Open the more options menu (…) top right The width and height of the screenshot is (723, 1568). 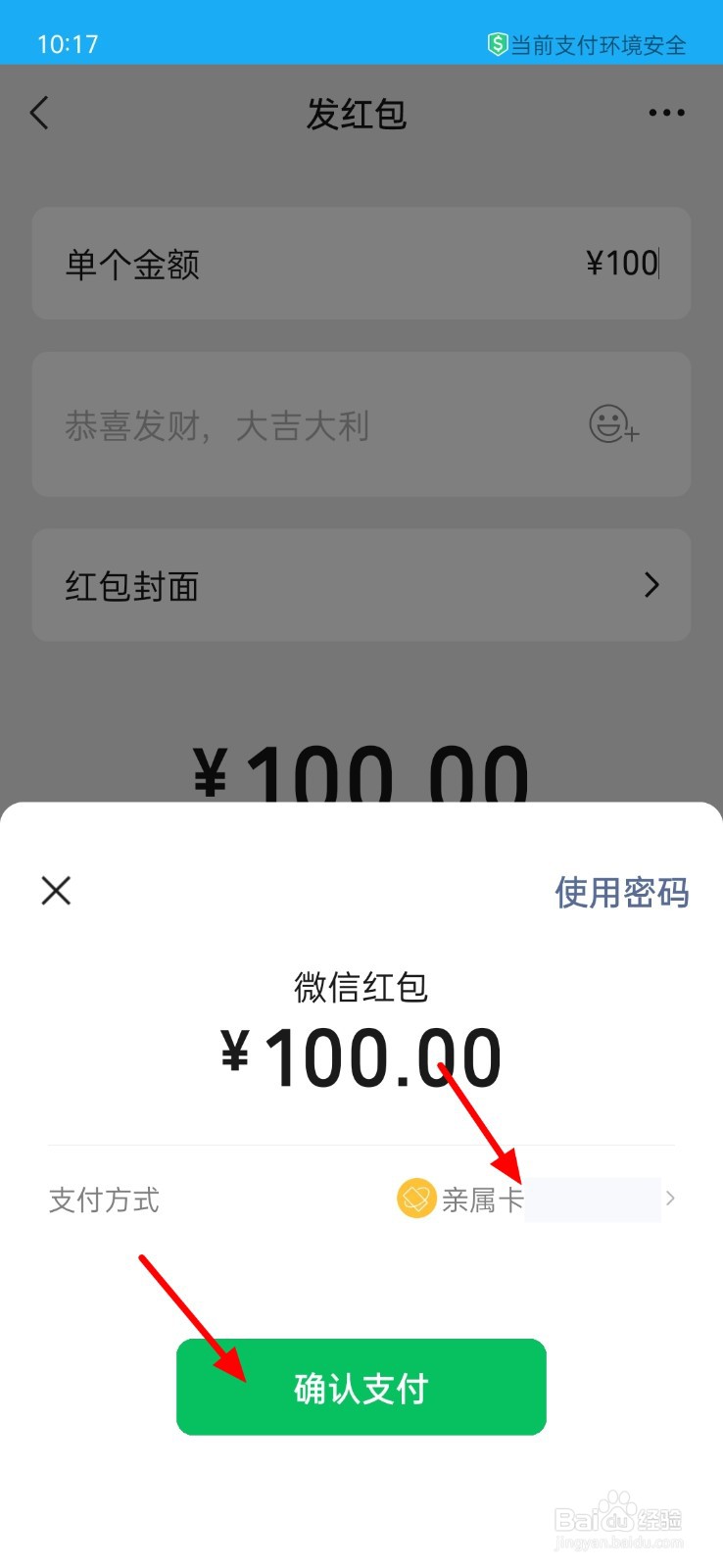[665, 113]
